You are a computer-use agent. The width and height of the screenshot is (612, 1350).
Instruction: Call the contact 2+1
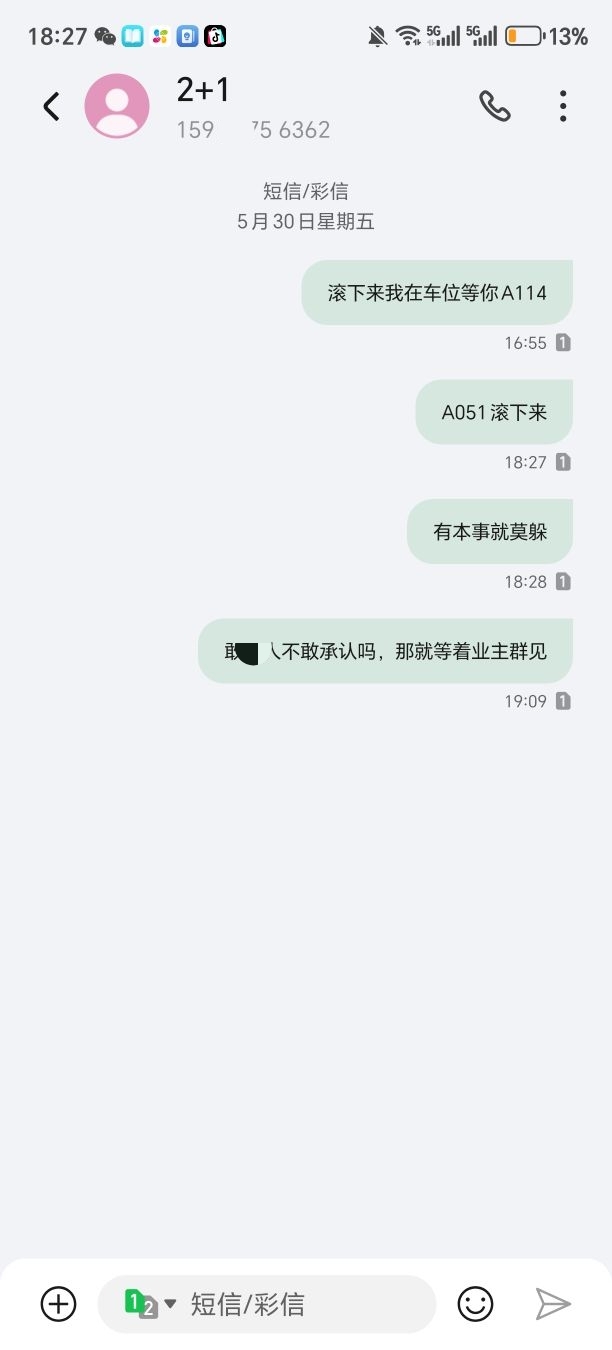[x=494, y=106]
